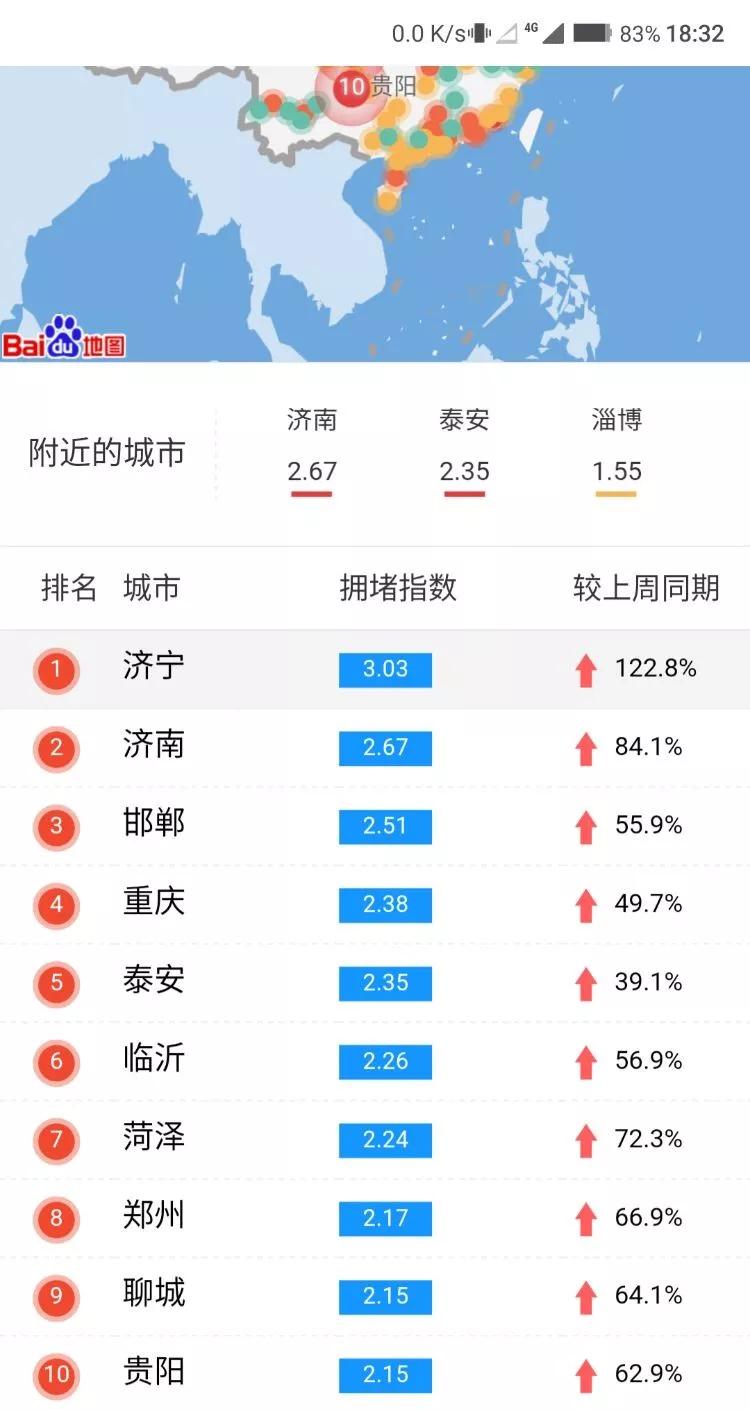The height and width of the screenshot is (1410, 750).
Task: View the 邯郸 congestion row
Action: click(x=375, y=826)
